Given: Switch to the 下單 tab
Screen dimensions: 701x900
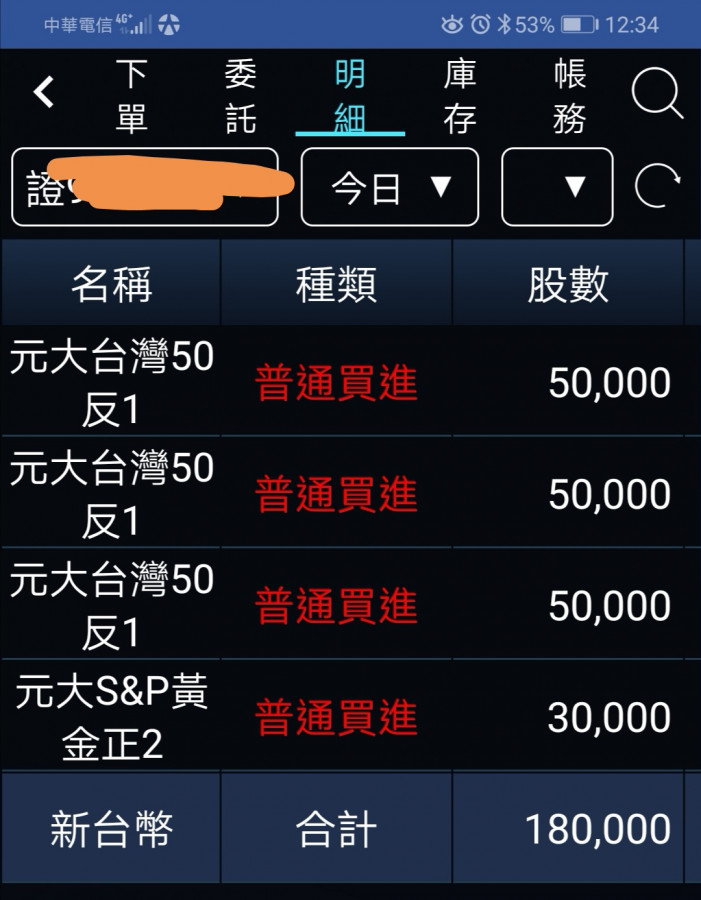Looking at the screenshot, I should [x=131, y=97].
